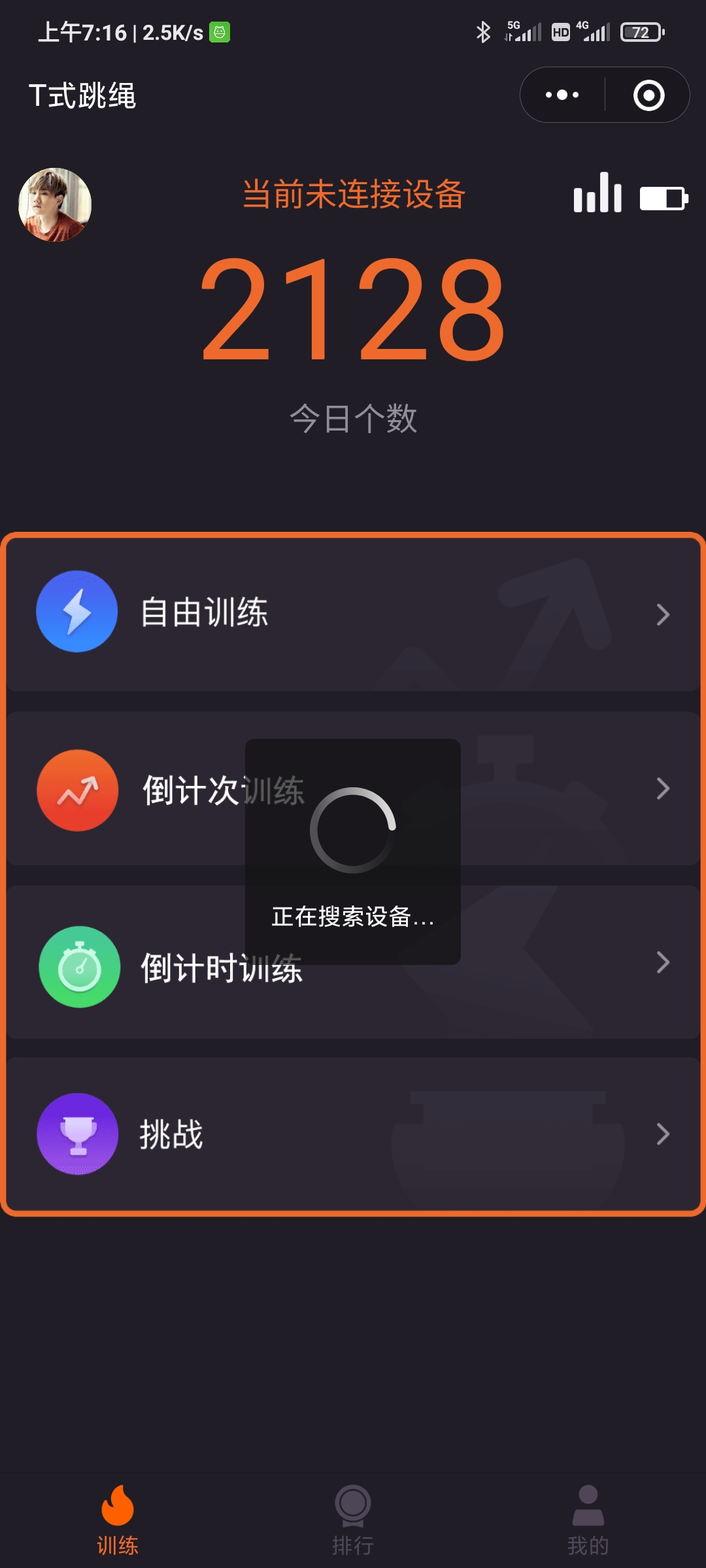
Task: Enter the 挑战 challenge mode
Action: [x=353, y=1134]
